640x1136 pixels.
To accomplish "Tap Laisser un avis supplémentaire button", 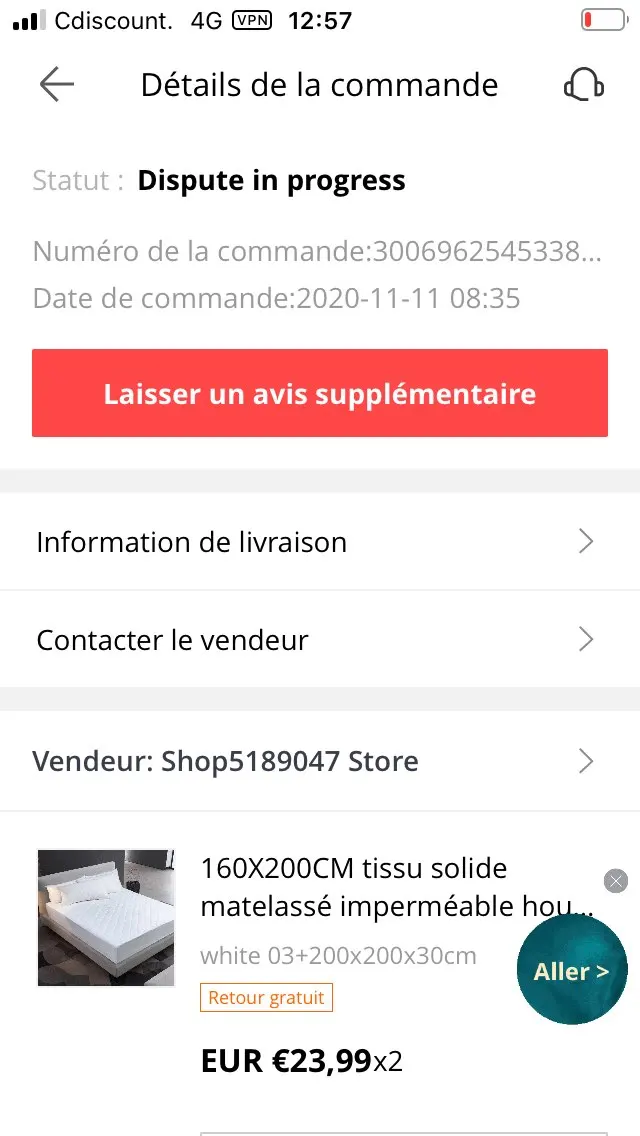I will click(320, 393).
